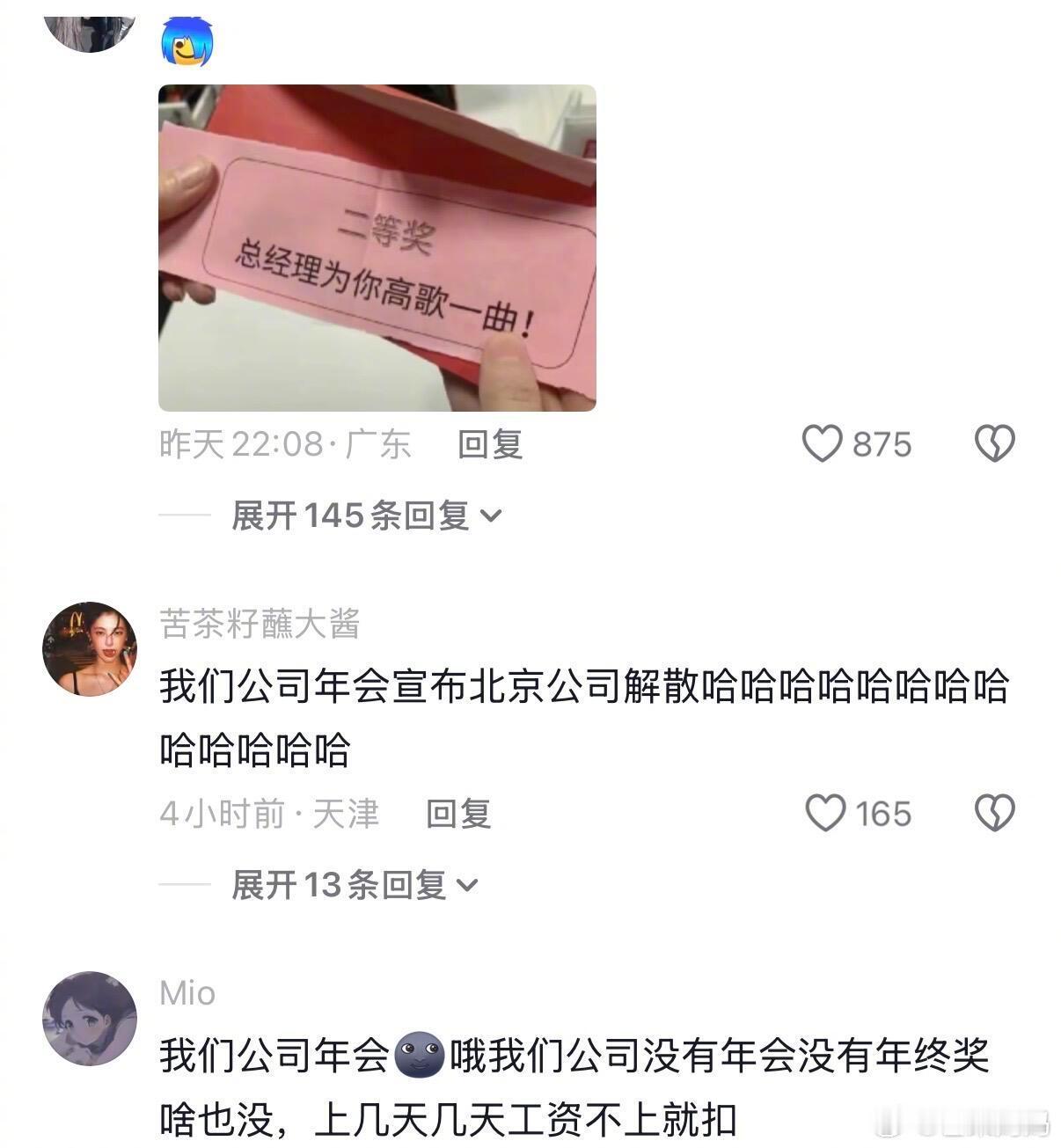
Task: Select the username Mio
Action: 187,992
